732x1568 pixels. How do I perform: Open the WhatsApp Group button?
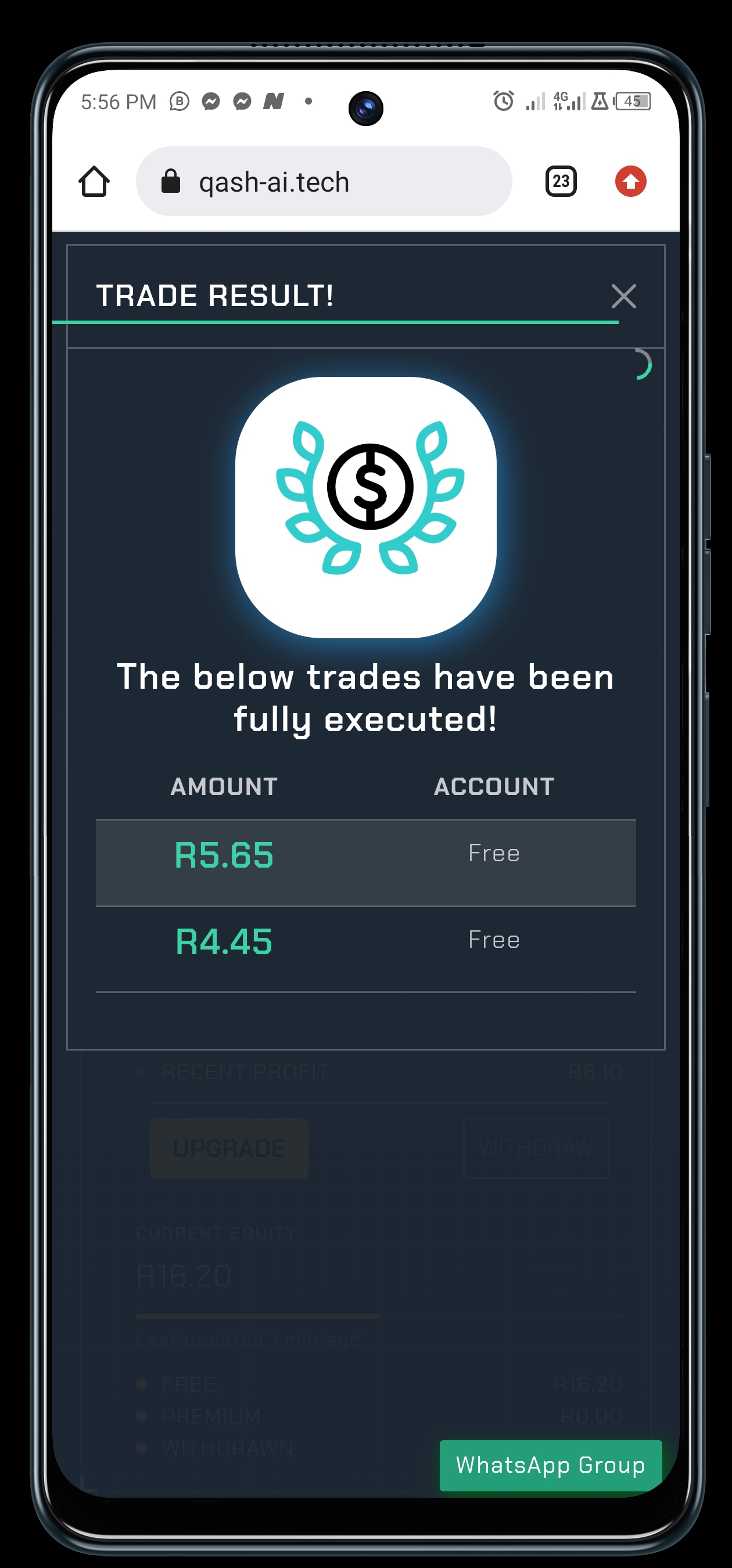(x=550, y=1465)
